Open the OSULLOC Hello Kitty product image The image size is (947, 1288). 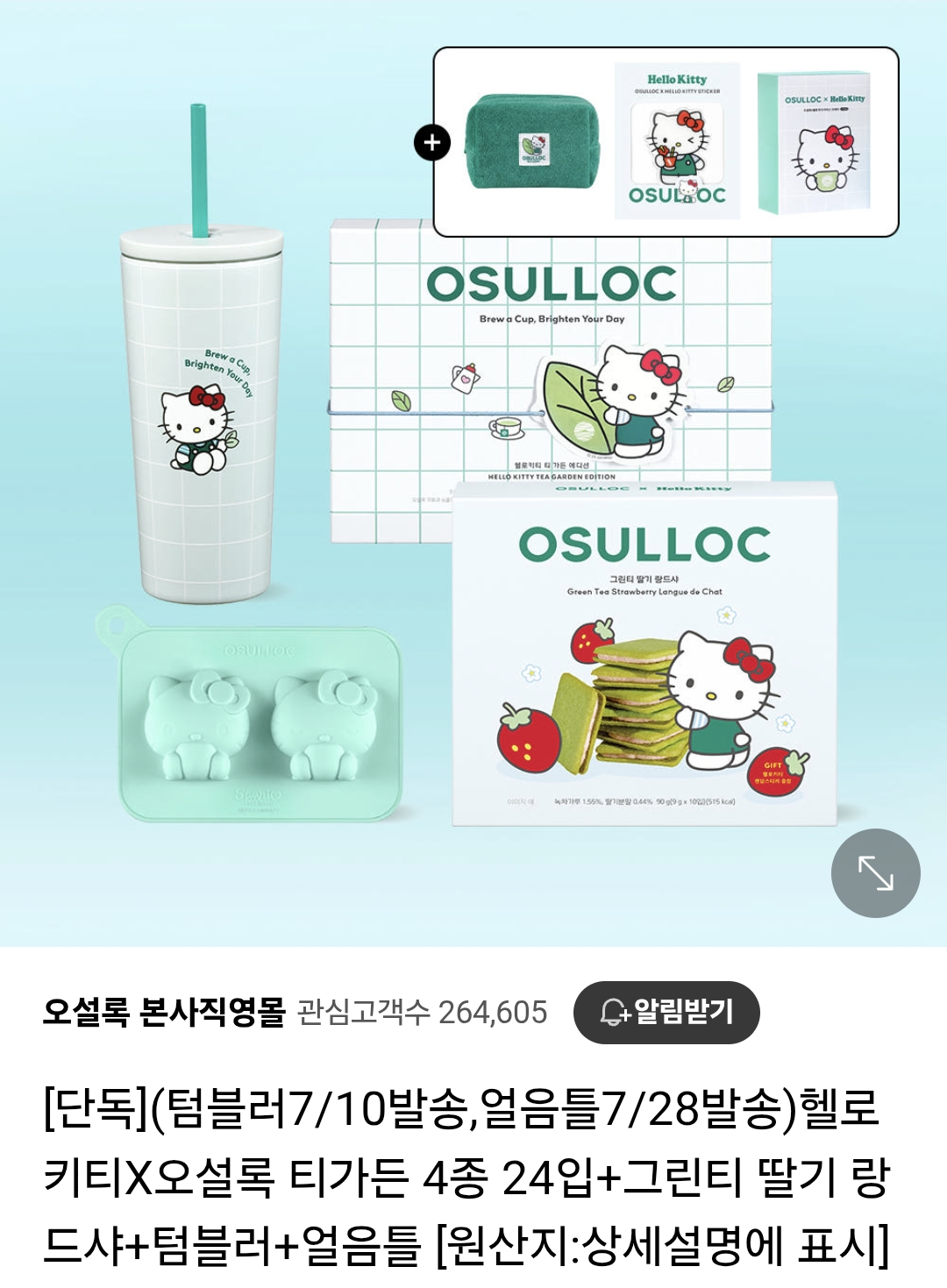click(x=473, y=491)
